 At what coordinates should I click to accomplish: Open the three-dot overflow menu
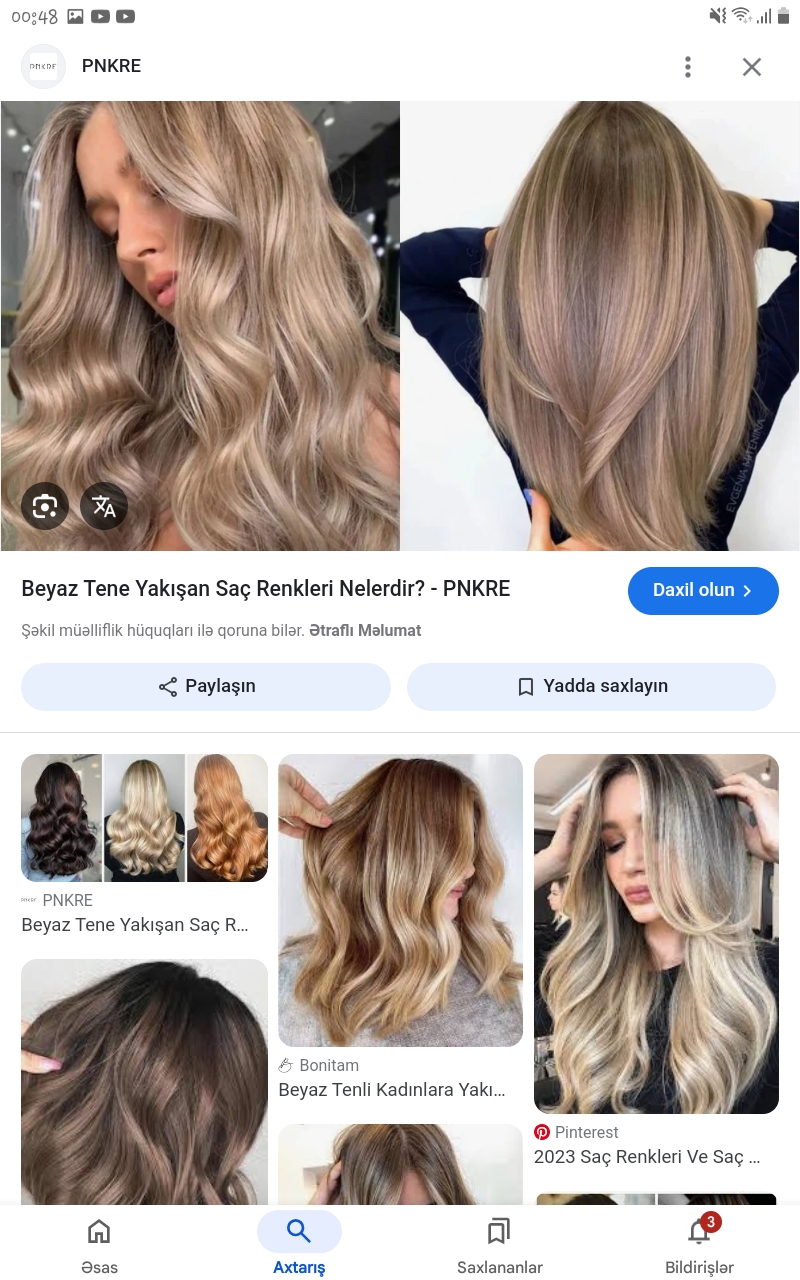(687, 67)
